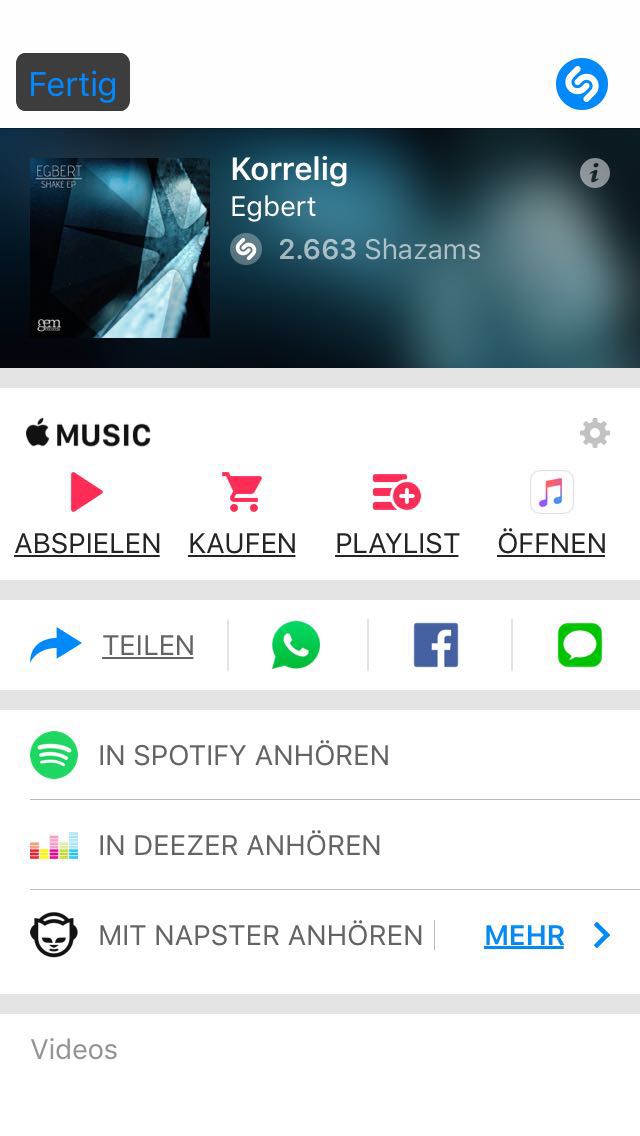Open the song info icon
Screen dimensions: 640x1136
595,173
